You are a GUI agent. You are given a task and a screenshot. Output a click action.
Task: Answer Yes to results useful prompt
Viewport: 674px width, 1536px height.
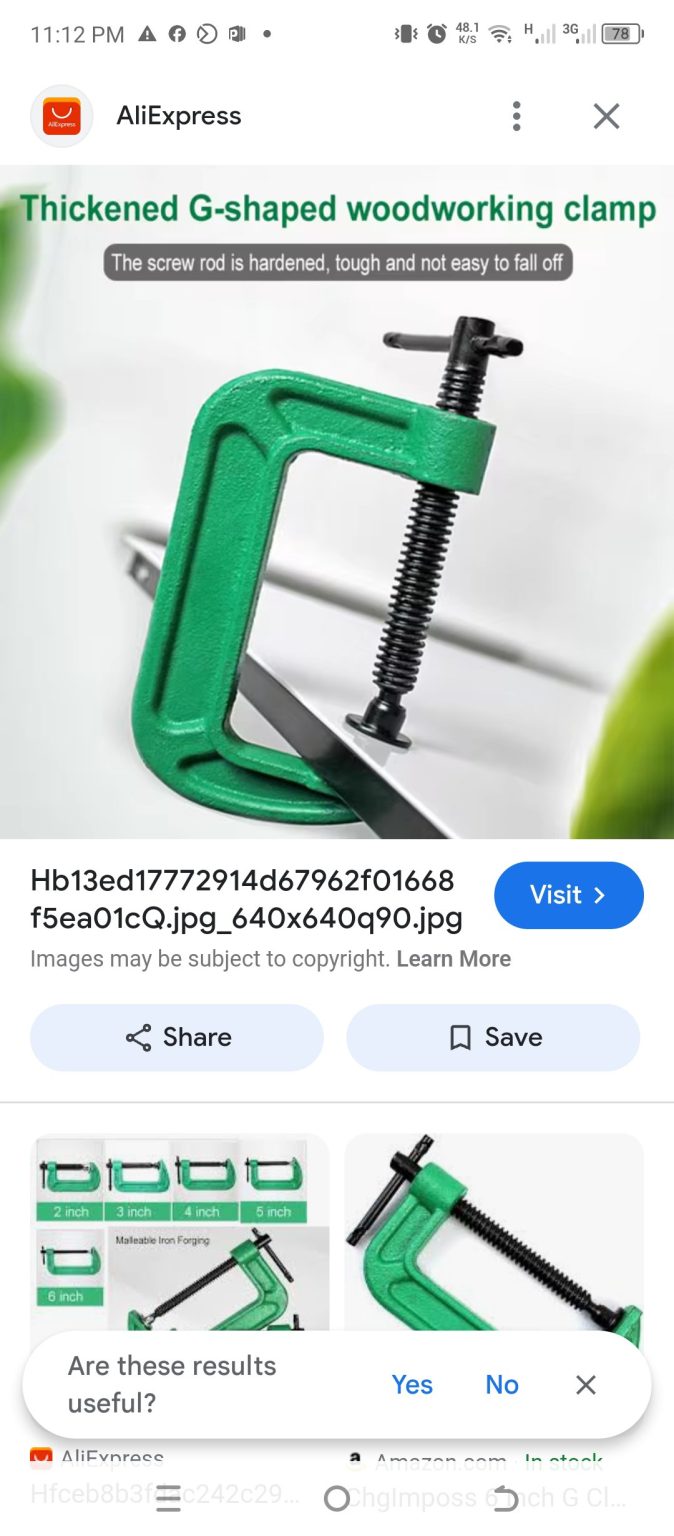[x=412, y=1384]
